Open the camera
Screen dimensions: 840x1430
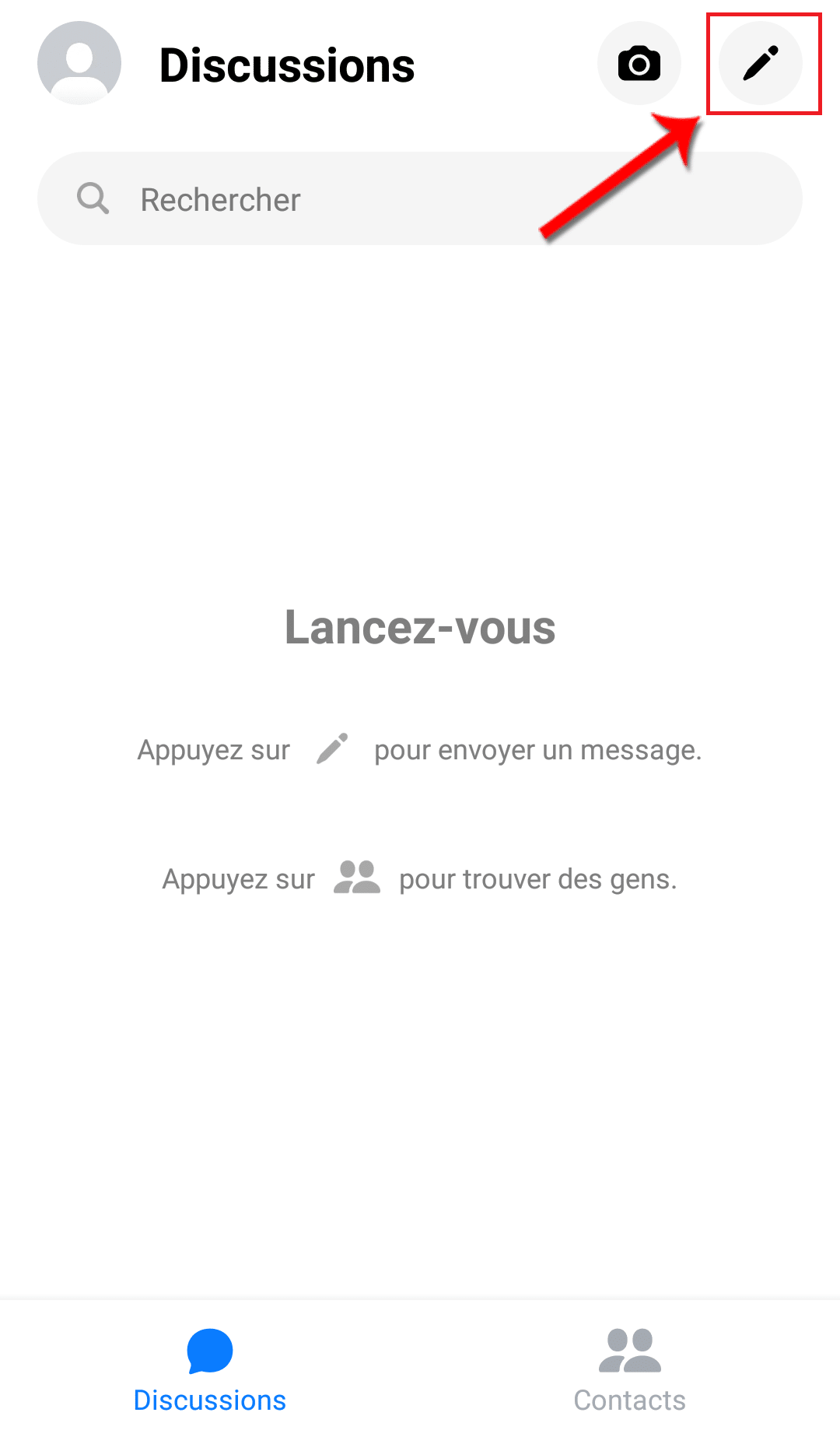[x=639, y=63]
